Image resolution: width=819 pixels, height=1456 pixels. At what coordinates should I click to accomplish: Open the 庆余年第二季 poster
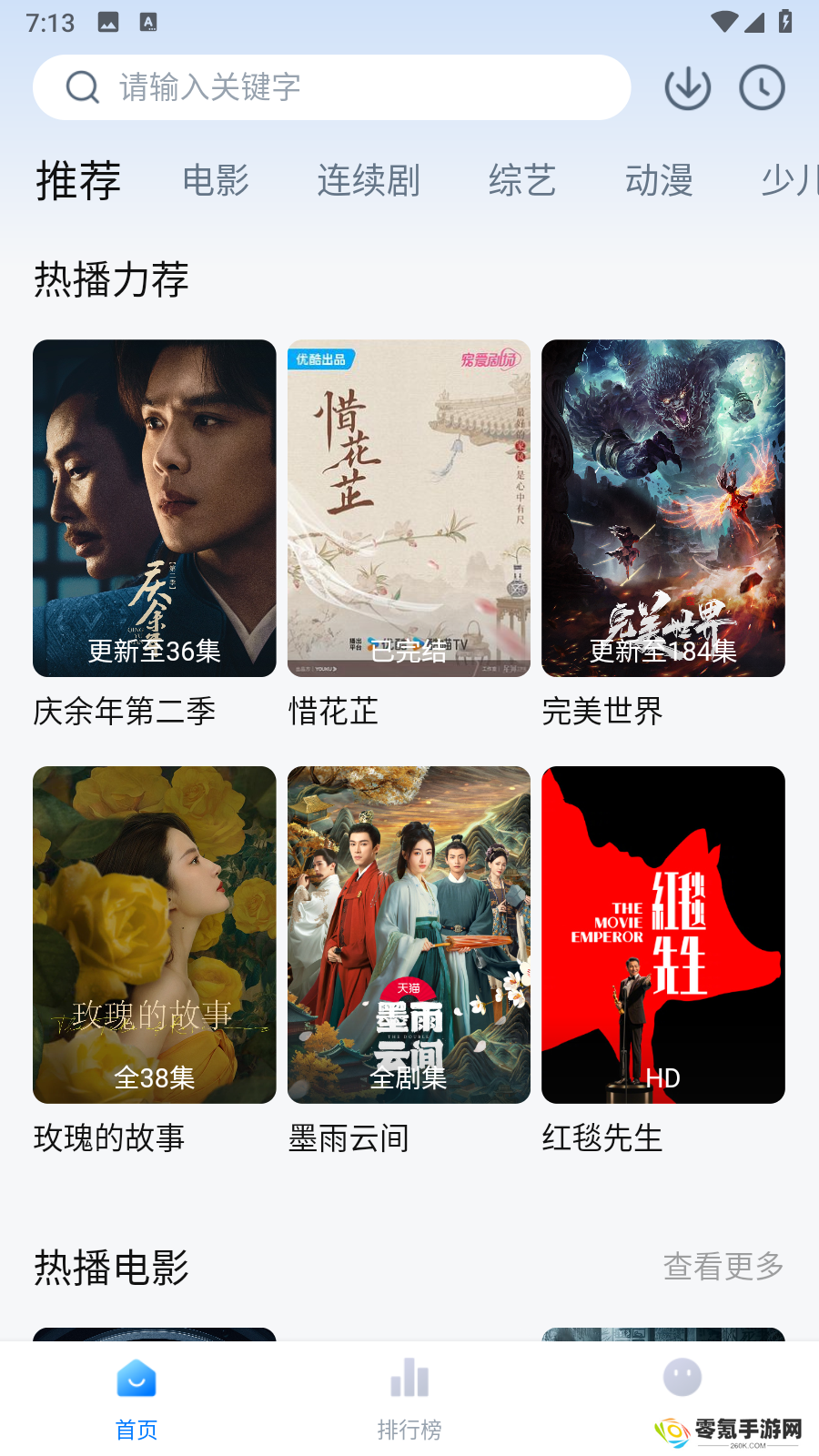155,508
